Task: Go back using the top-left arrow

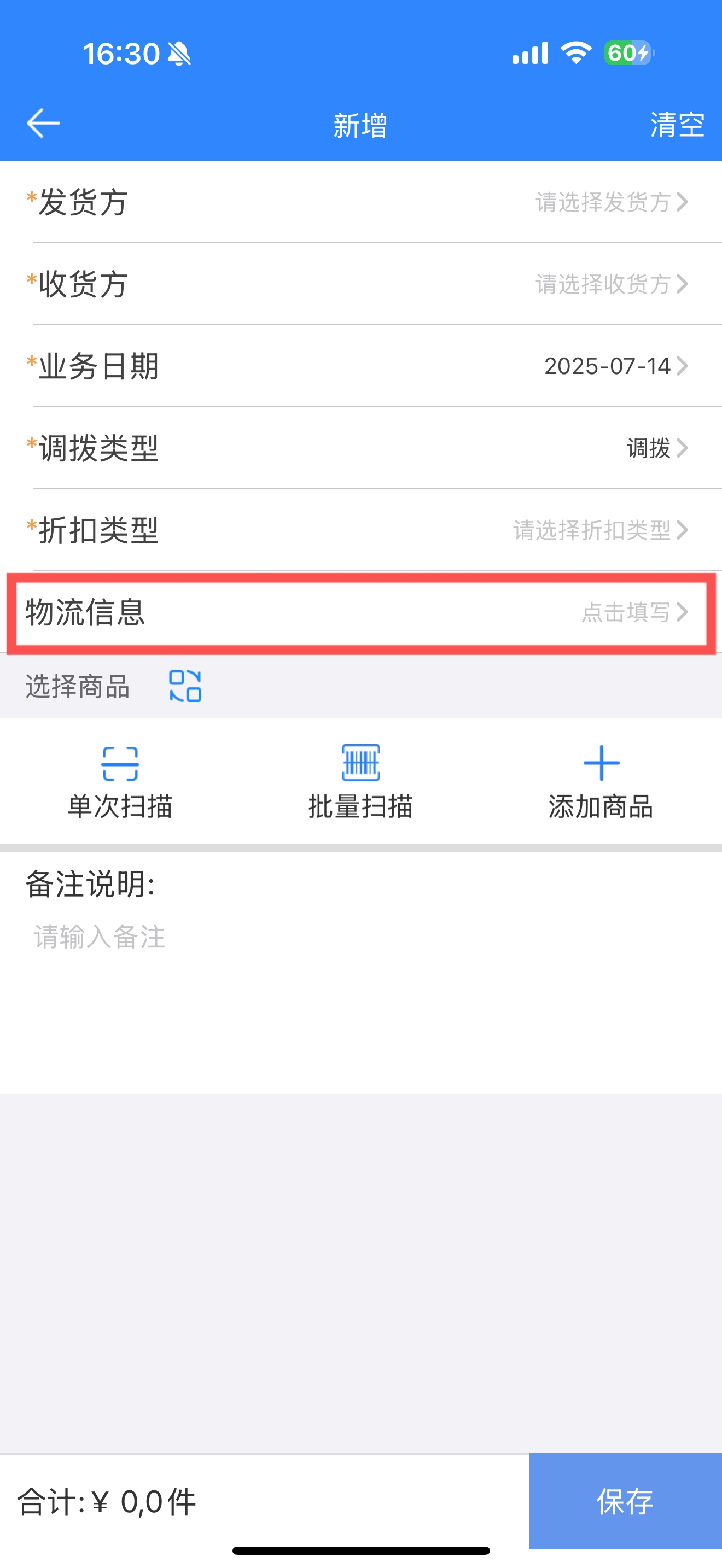Action: [43, 124]
